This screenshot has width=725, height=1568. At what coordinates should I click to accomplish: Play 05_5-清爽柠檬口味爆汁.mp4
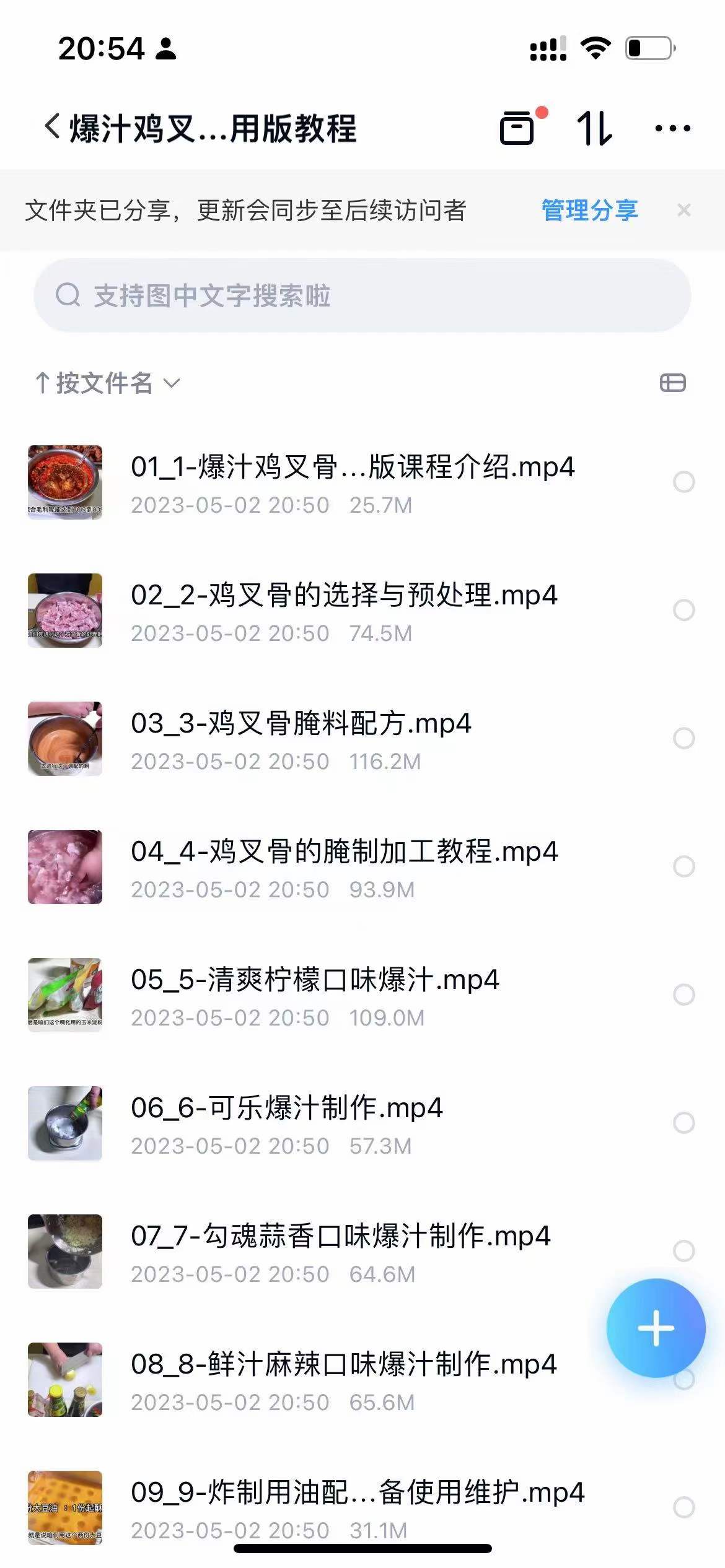pos(316,980)
